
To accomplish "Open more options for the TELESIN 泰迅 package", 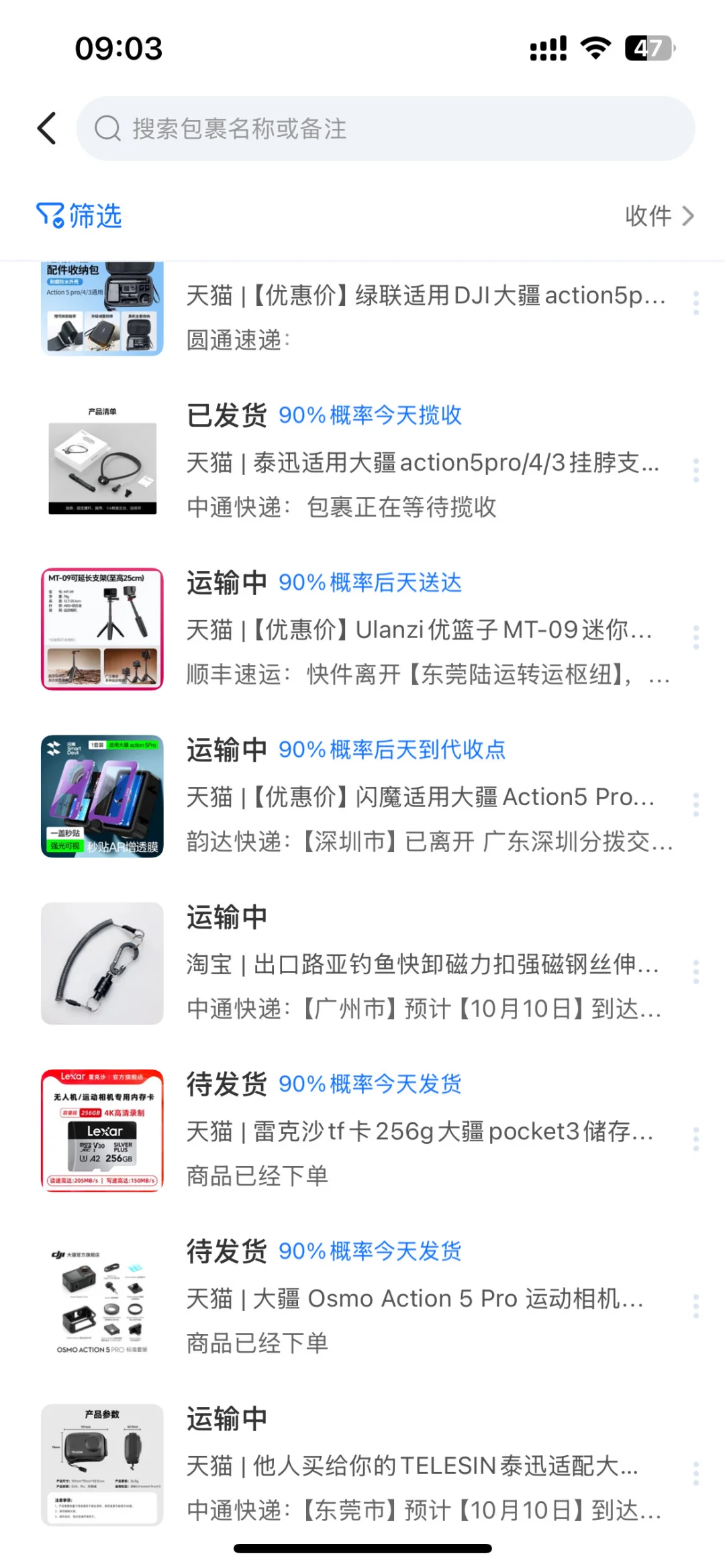I will 696,1473.
